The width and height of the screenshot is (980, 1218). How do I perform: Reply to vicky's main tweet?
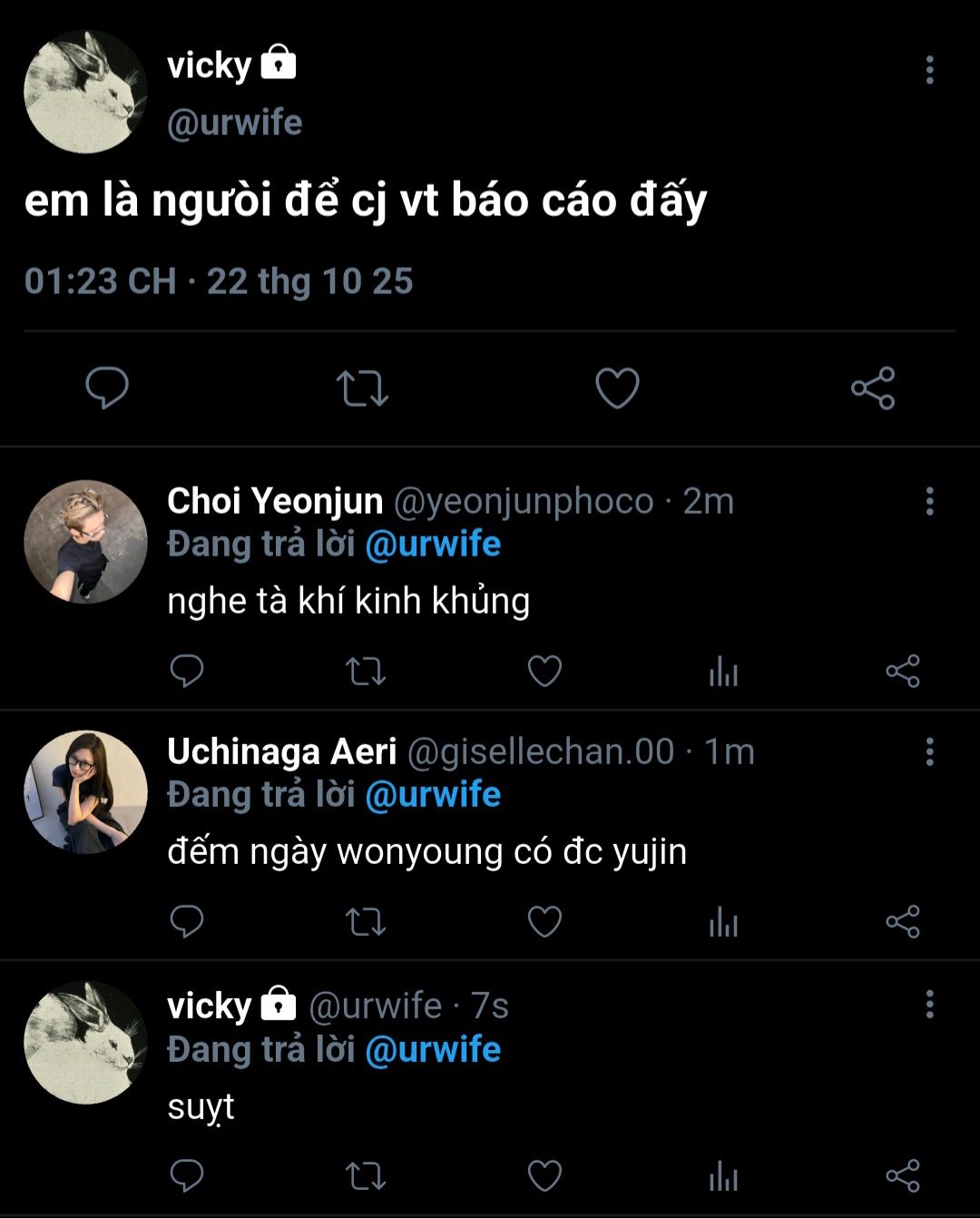coord(107,388)
